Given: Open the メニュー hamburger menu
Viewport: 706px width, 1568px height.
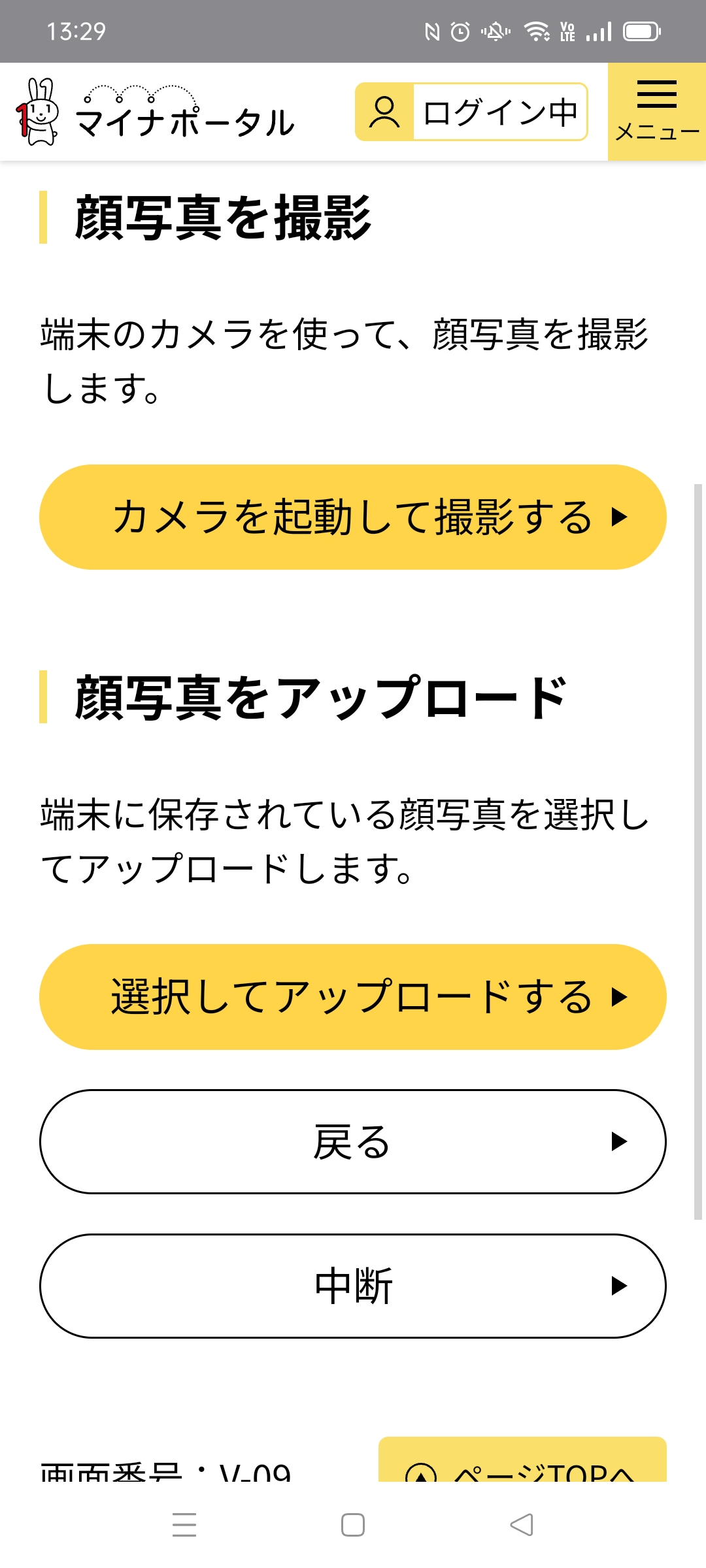Looking at the screenshot, I should tap(656, 112).
